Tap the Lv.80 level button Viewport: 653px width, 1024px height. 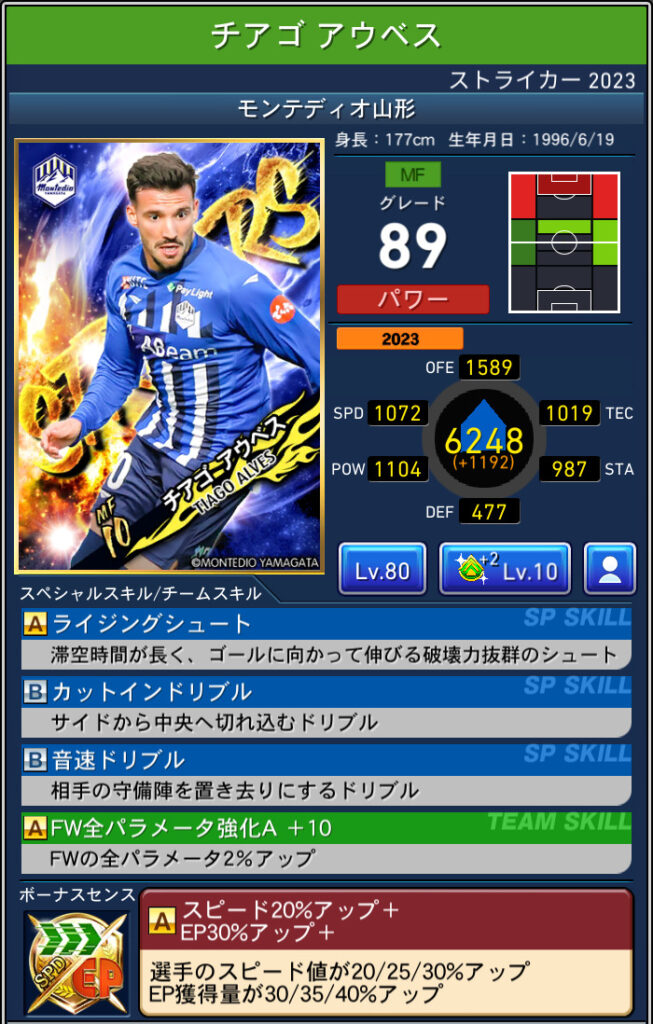pyautogui.click(x=382, y=569)
